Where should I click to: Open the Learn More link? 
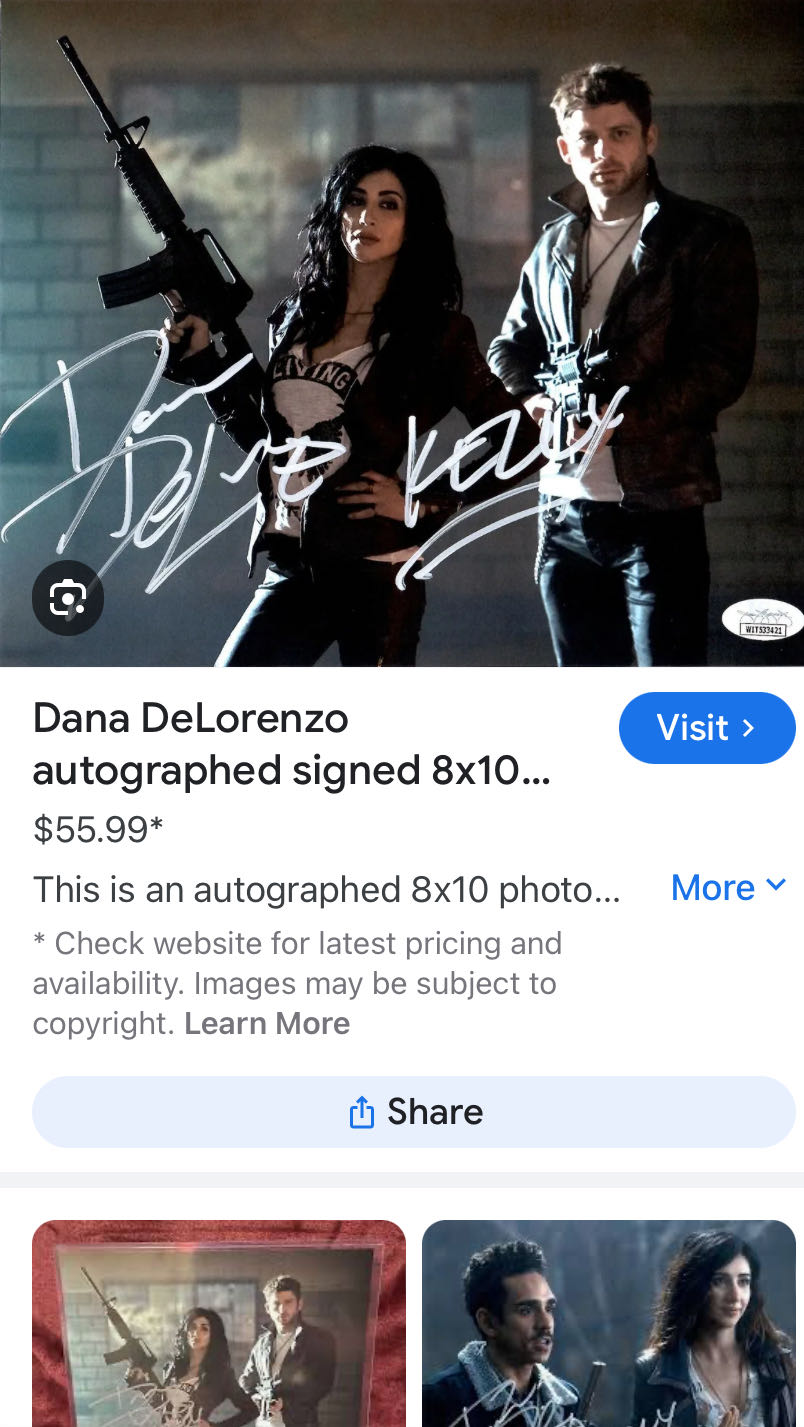(267, 1024)
